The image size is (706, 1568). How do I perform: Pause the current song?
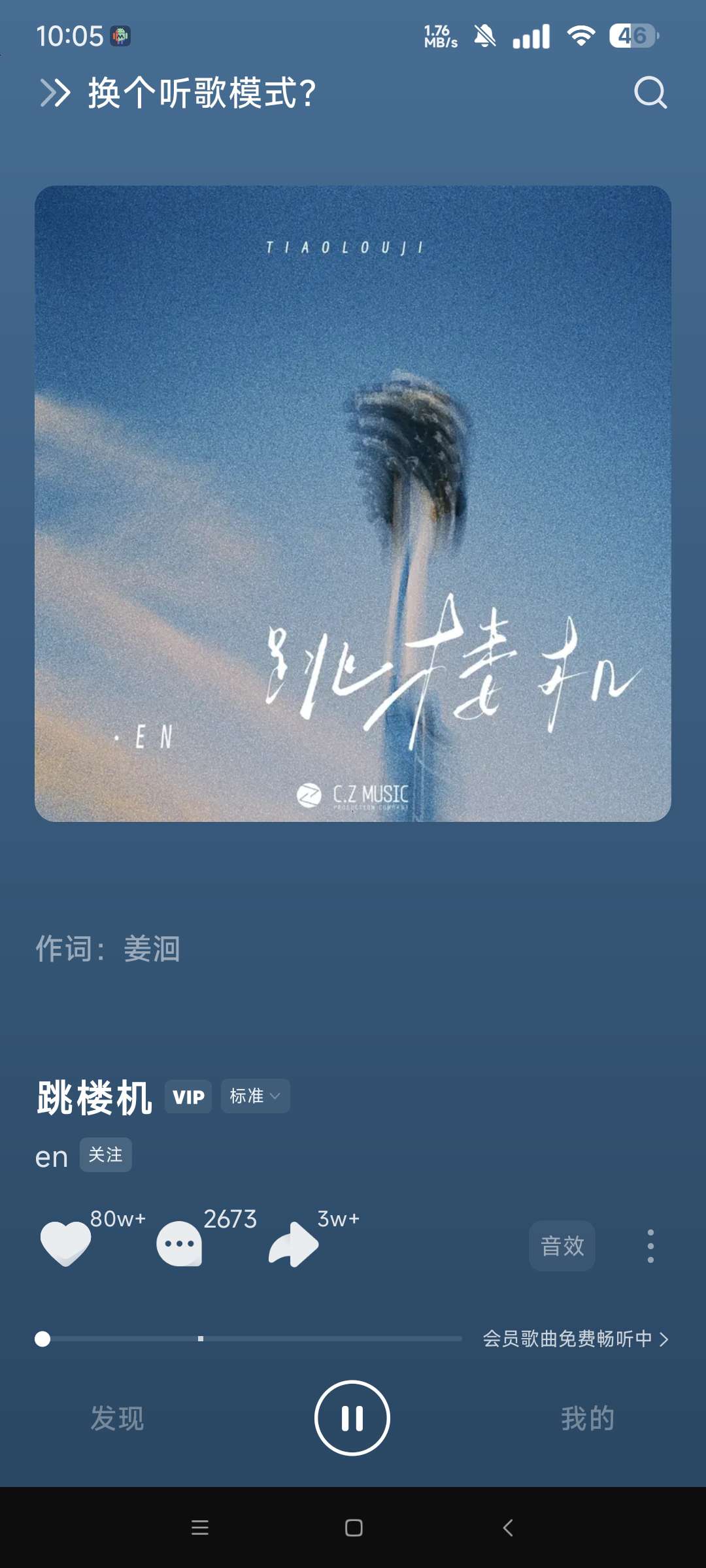352,1418
